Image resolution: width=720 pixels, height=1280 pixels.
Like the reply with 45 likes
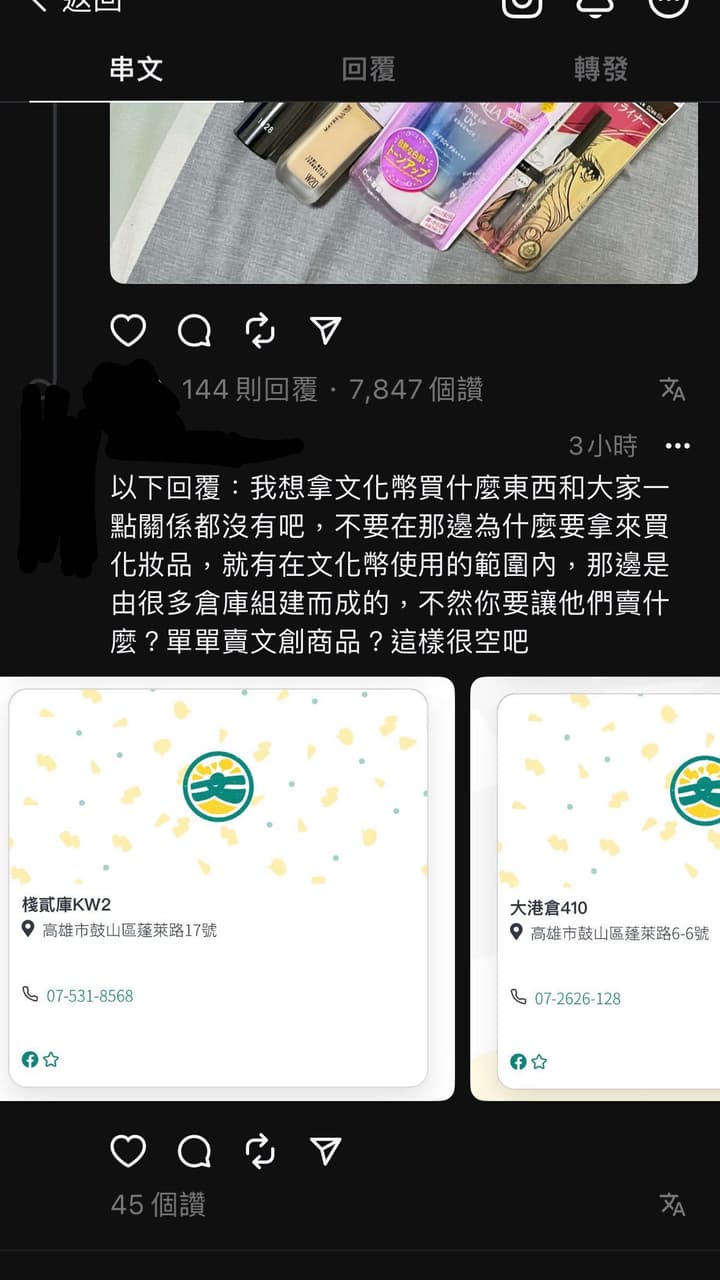128,1151
